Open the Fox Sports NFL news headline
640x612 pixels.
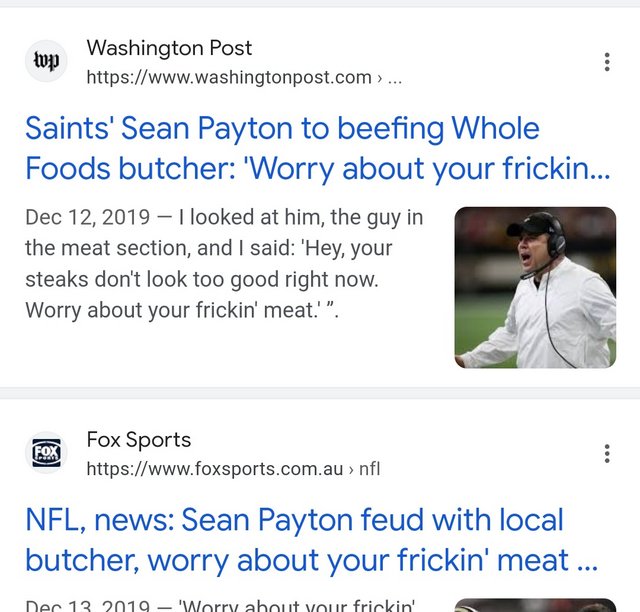coord(310,540)
